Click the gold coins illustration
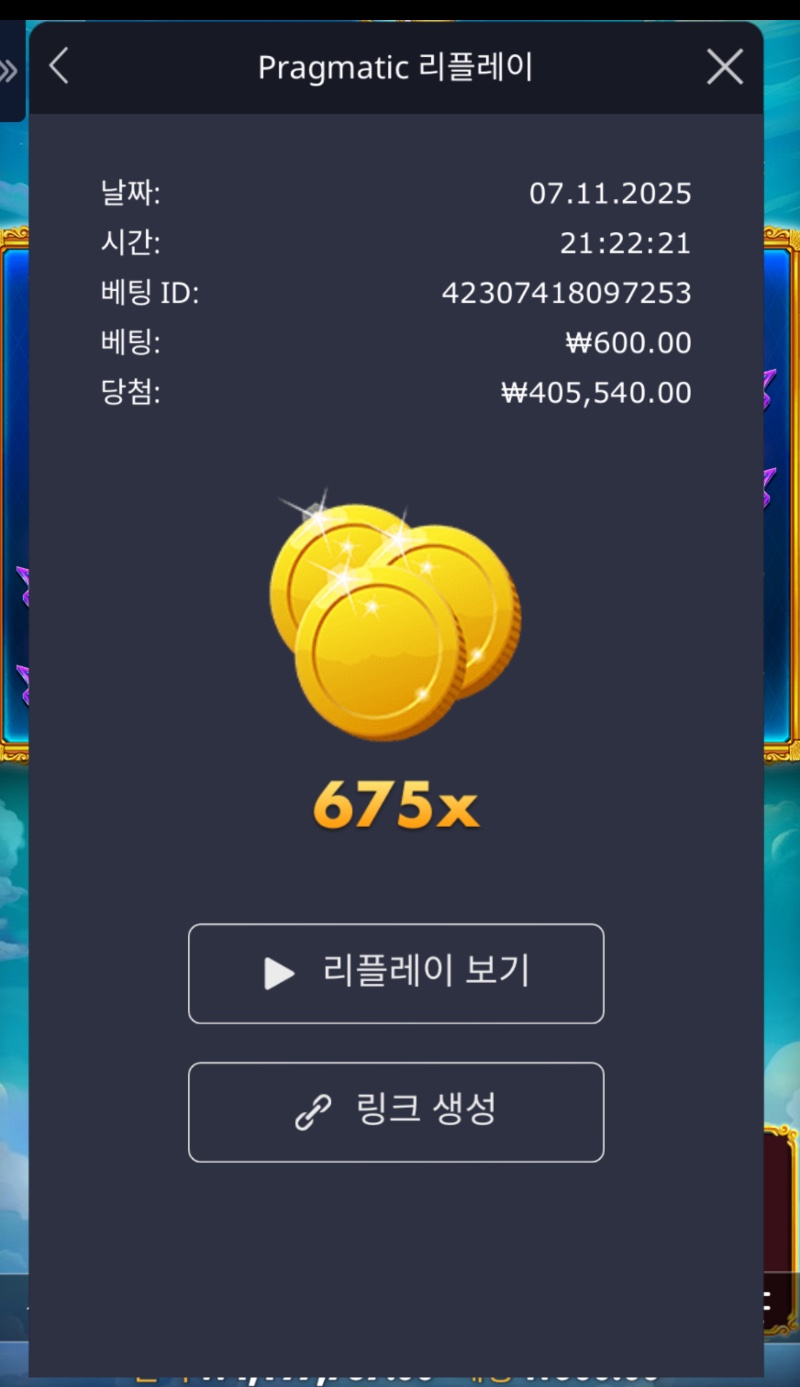This screenshot has height=1387, width=800. [396, 620]
